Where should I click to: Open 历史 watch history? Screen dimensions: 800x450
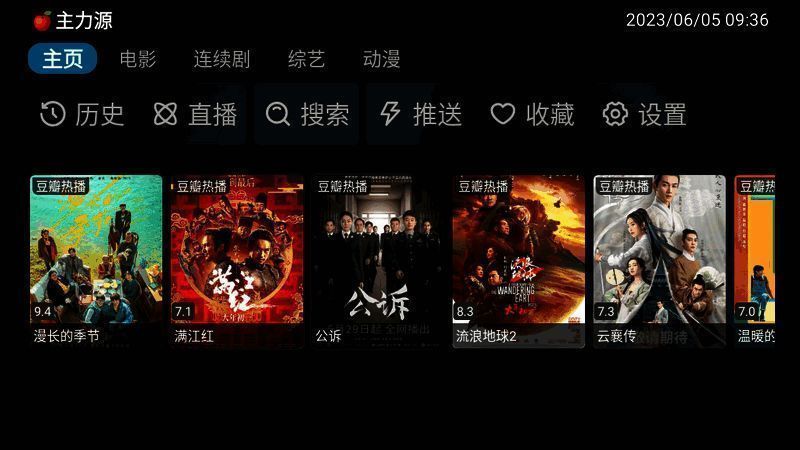click(82, 114)
